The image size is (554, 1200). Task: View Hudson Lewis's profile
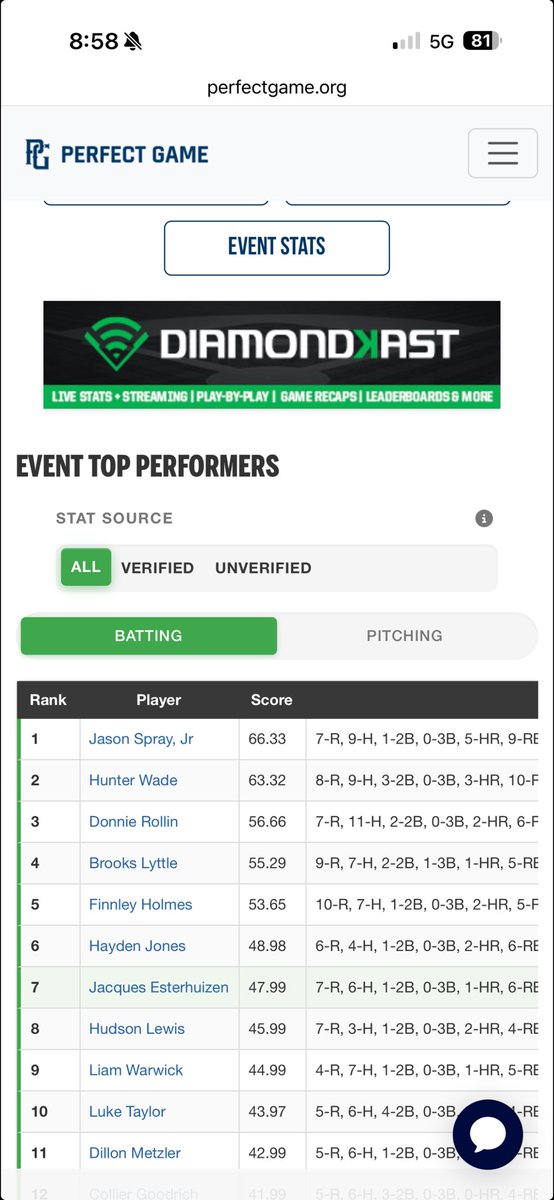click(137, 1028)
